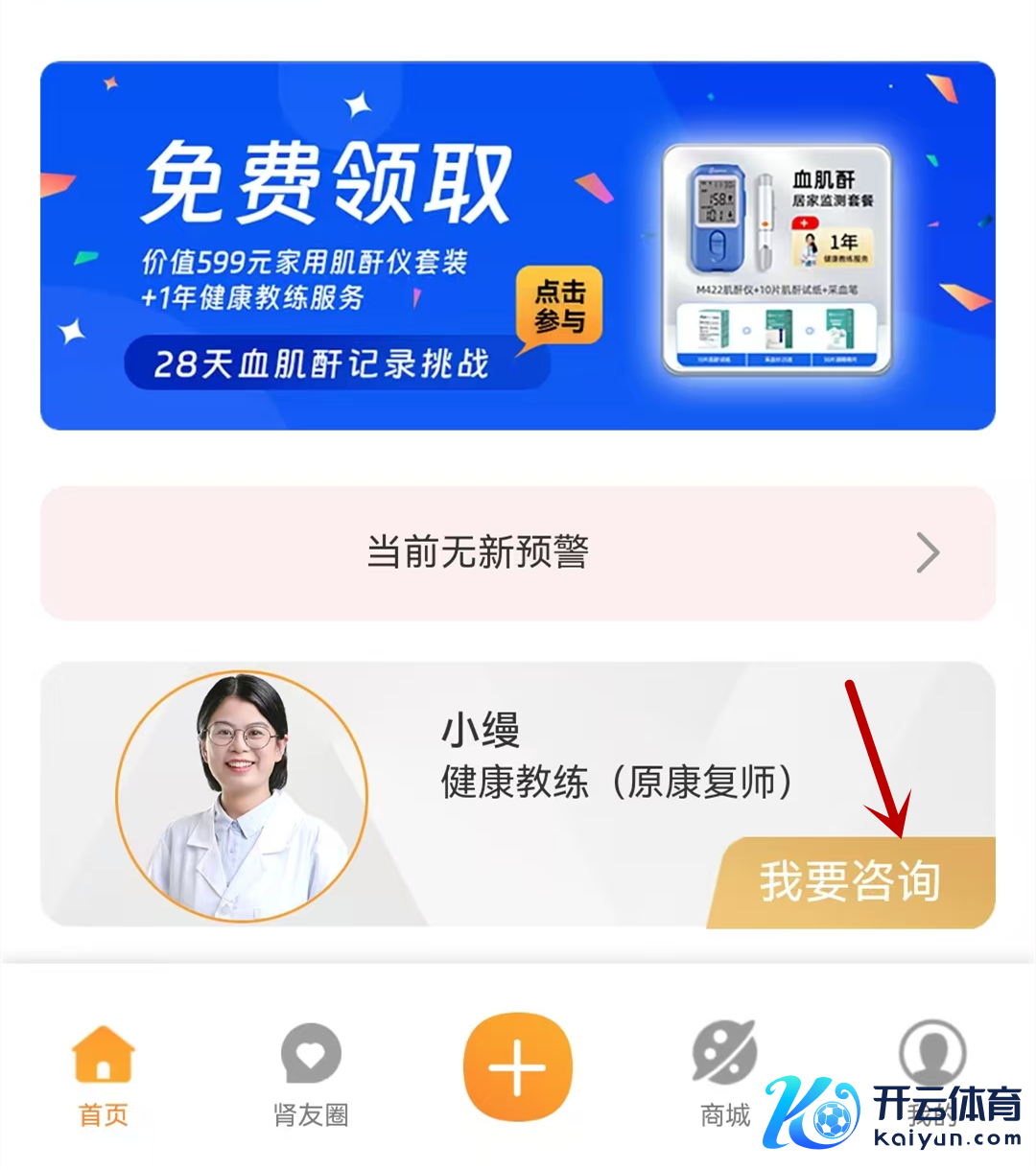Screen dimensions: 1036x1170
Task: Open the free creatinine meter banner
Action: [518, 246]
